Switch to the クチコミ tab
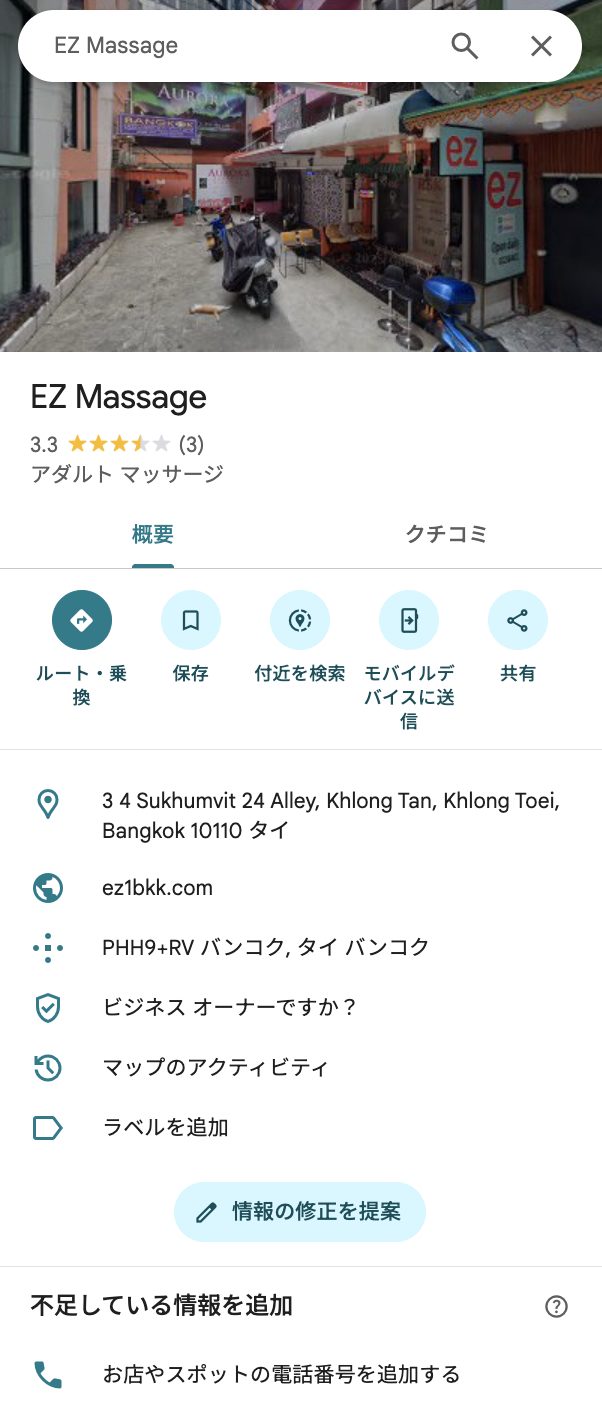Viewport: 602px width, 1410px height. tap(446, 535)
